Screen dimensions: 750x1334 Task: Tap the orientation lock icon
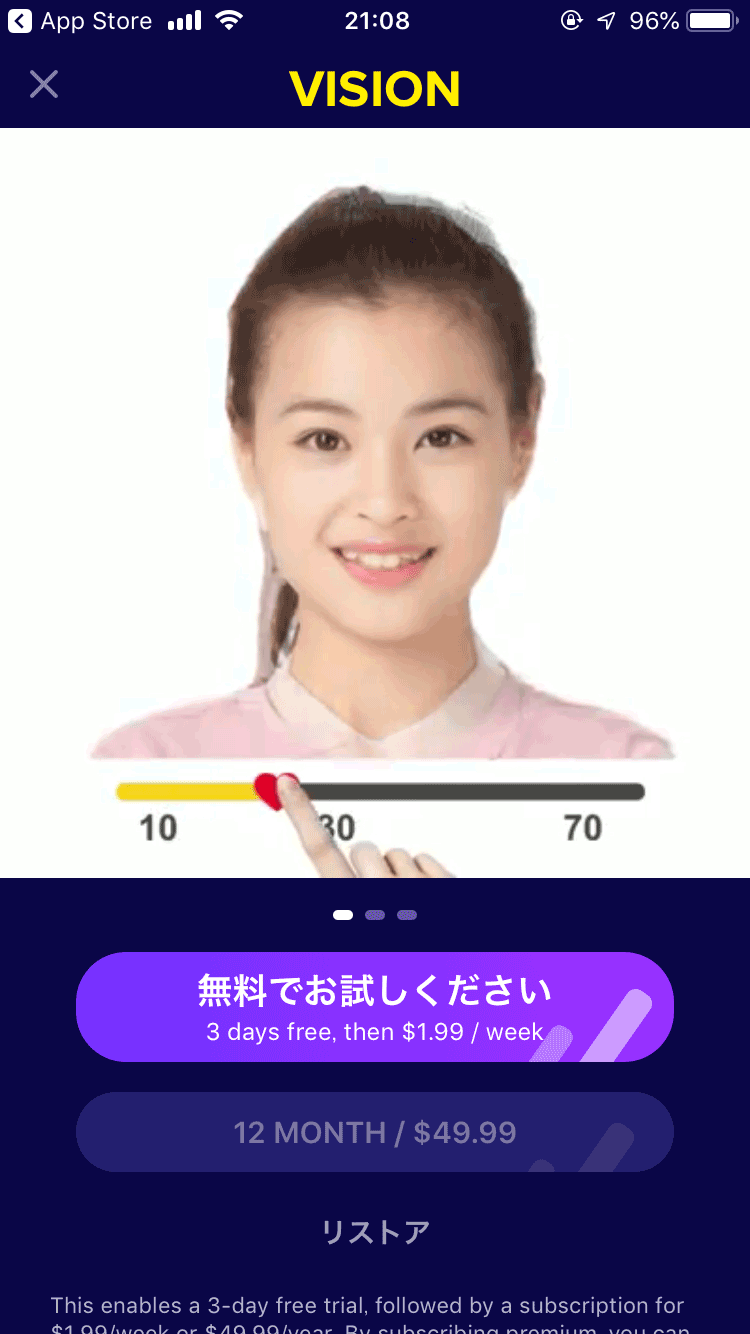click(572, 20)
